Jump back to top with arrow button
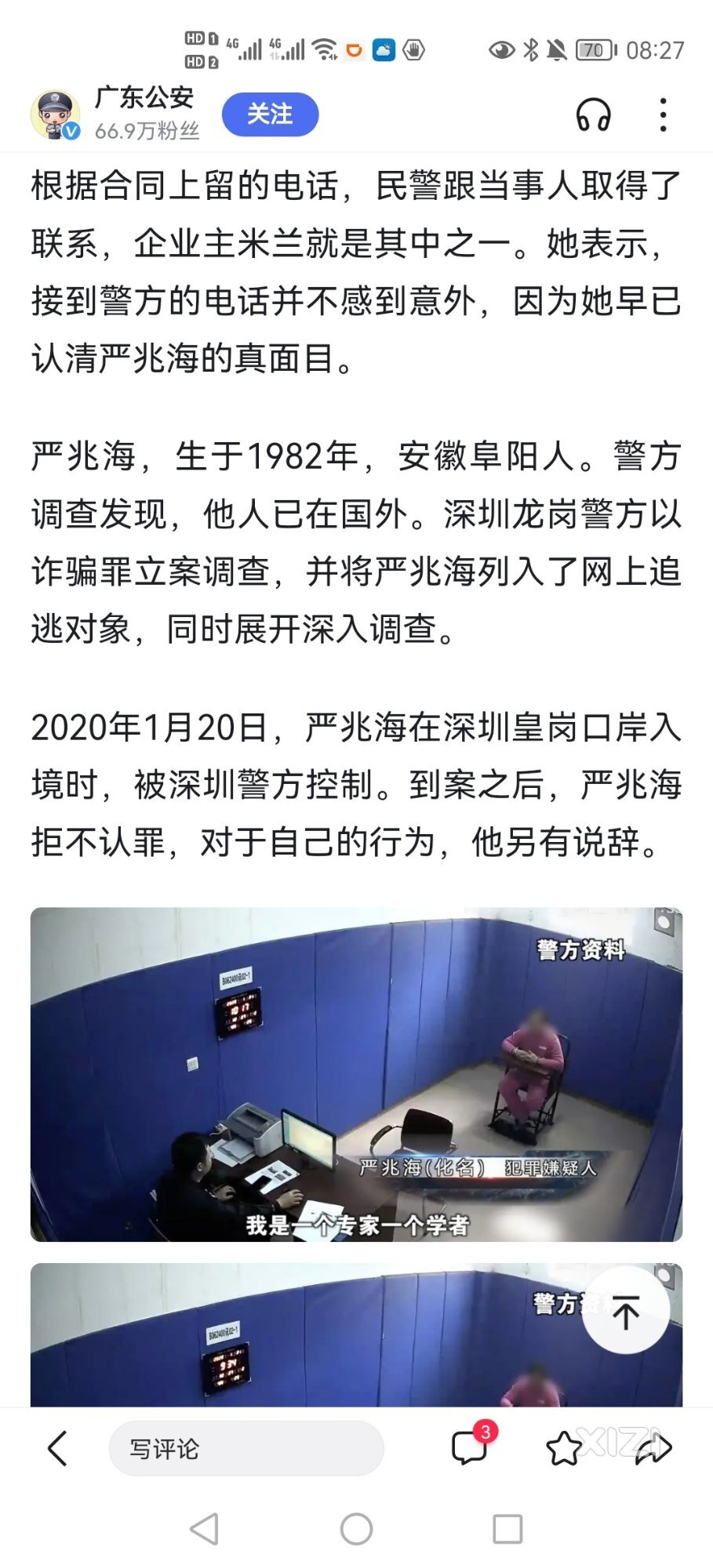Screen dimensions: 713x1568 click(x=625, y=1309)
